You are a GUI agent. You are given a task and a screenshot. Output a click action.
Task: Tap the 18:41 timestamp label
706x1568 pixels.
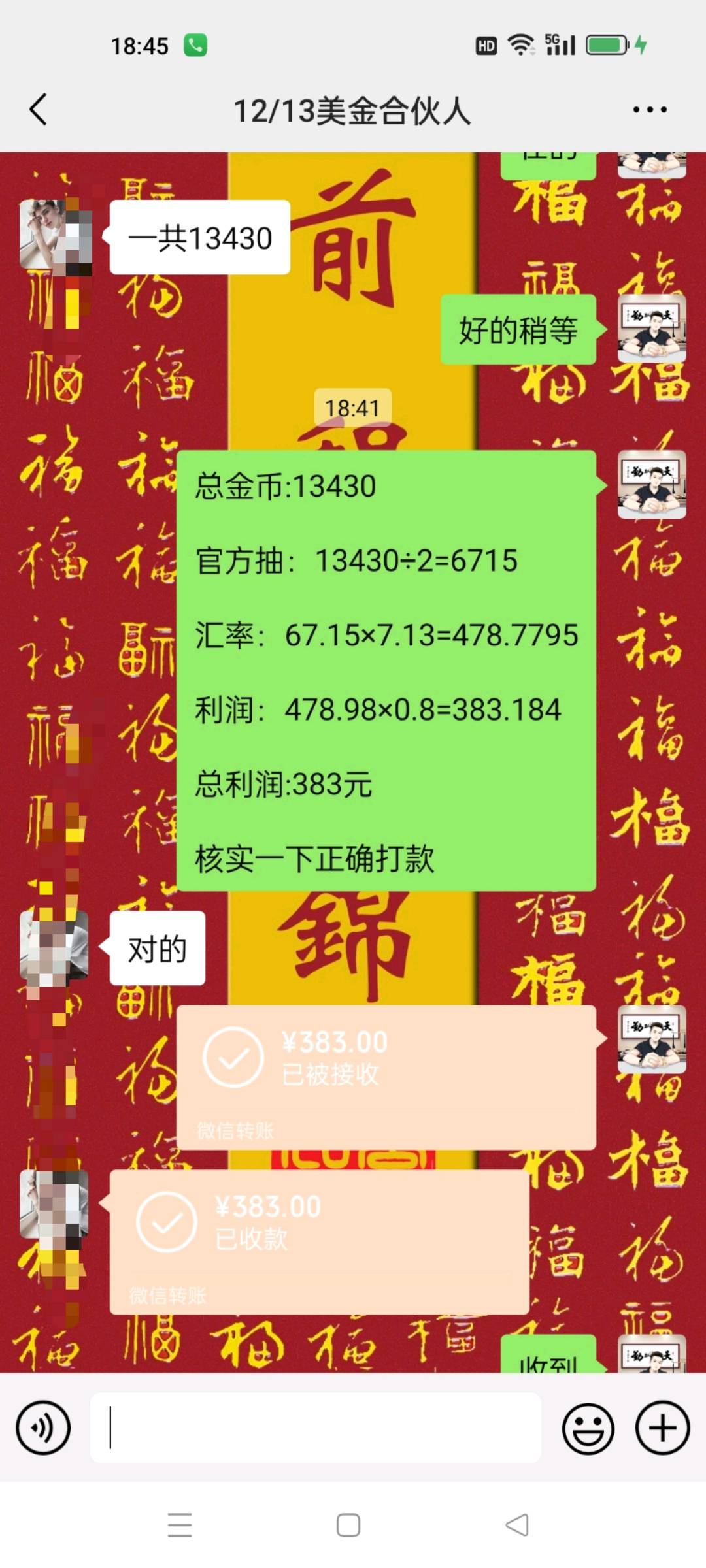[353, 407]
